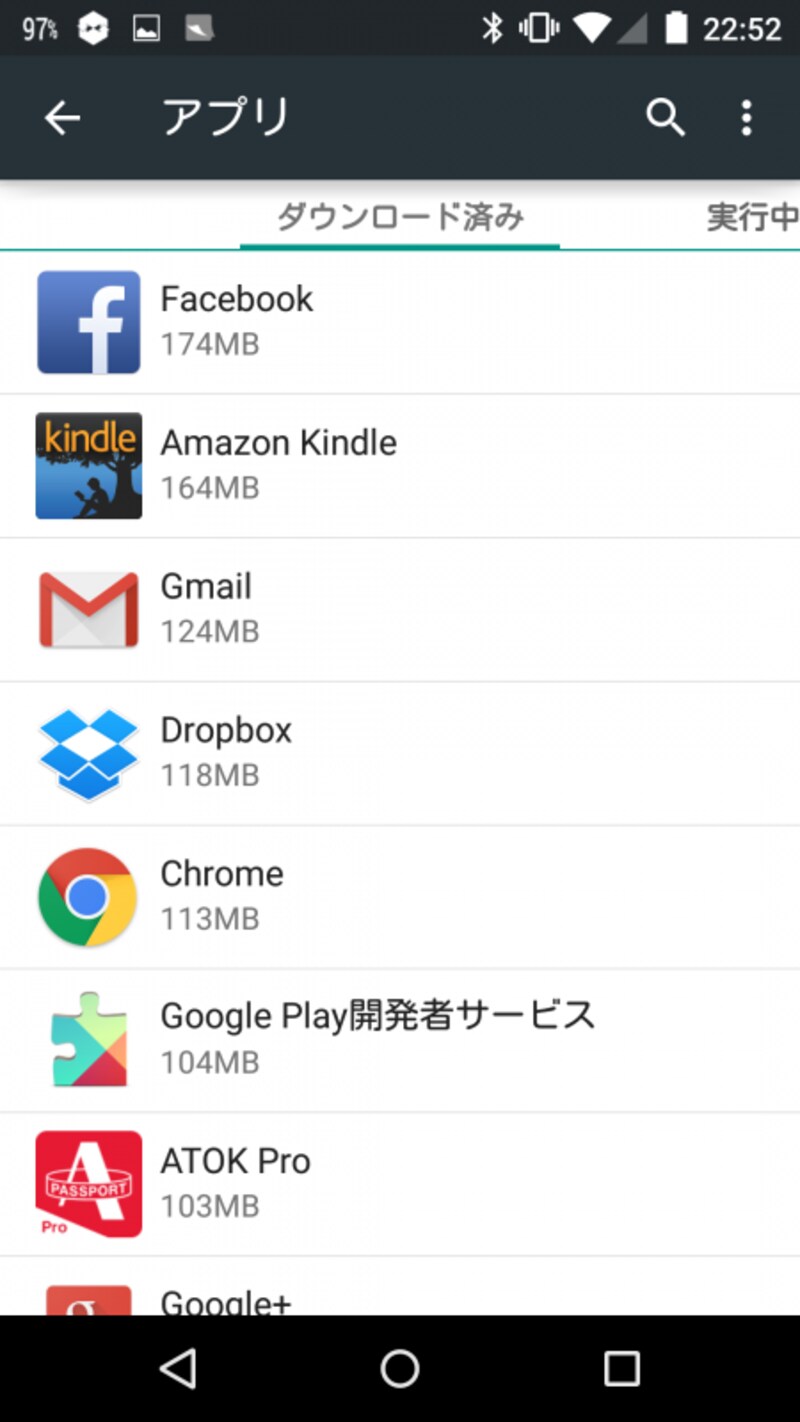The image size is (800, 1422).
Task: Open Amazon Kindle app details
Action: pyautogui.click(x=400, y=466)
